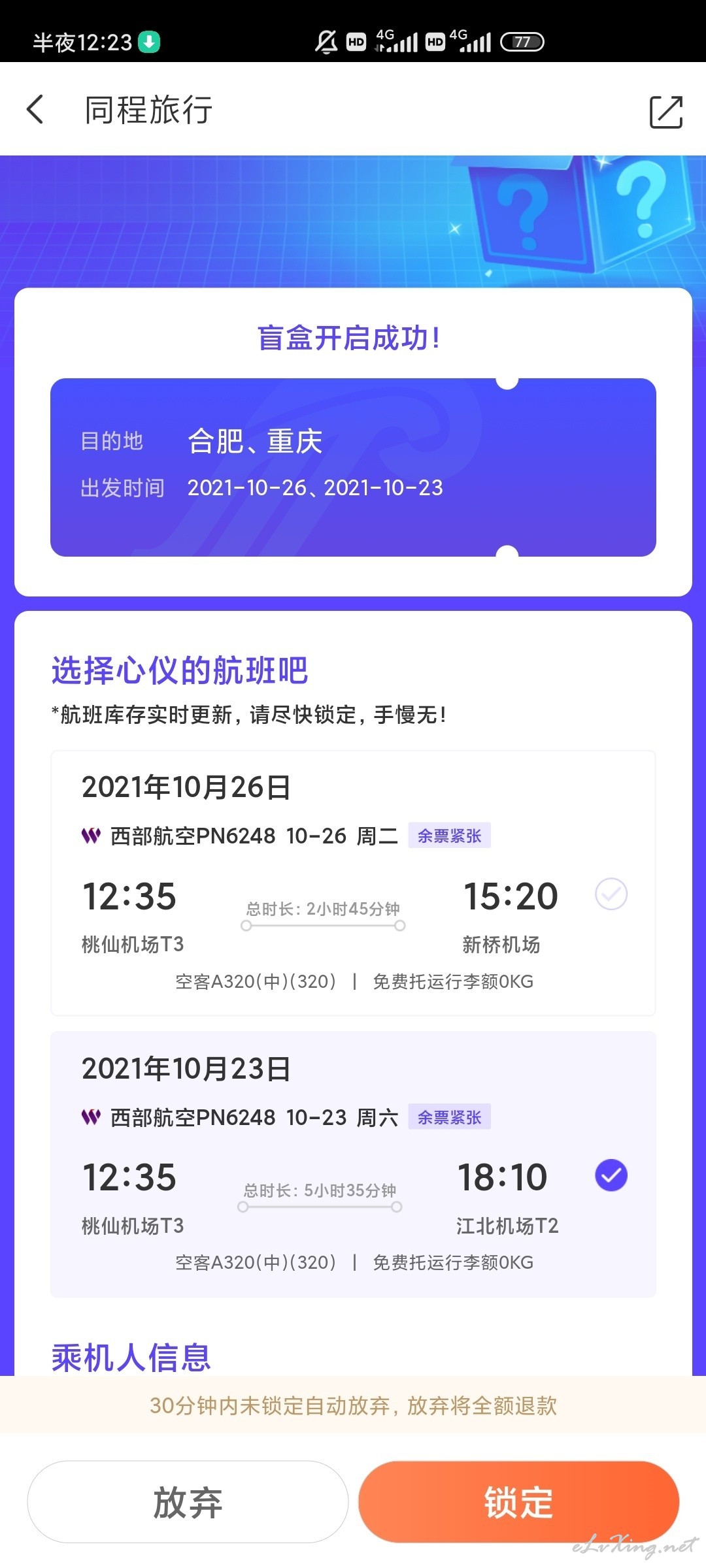Lock the flight with the 锁定 button
This screenshot has height=1568, width=706.
518,1502
